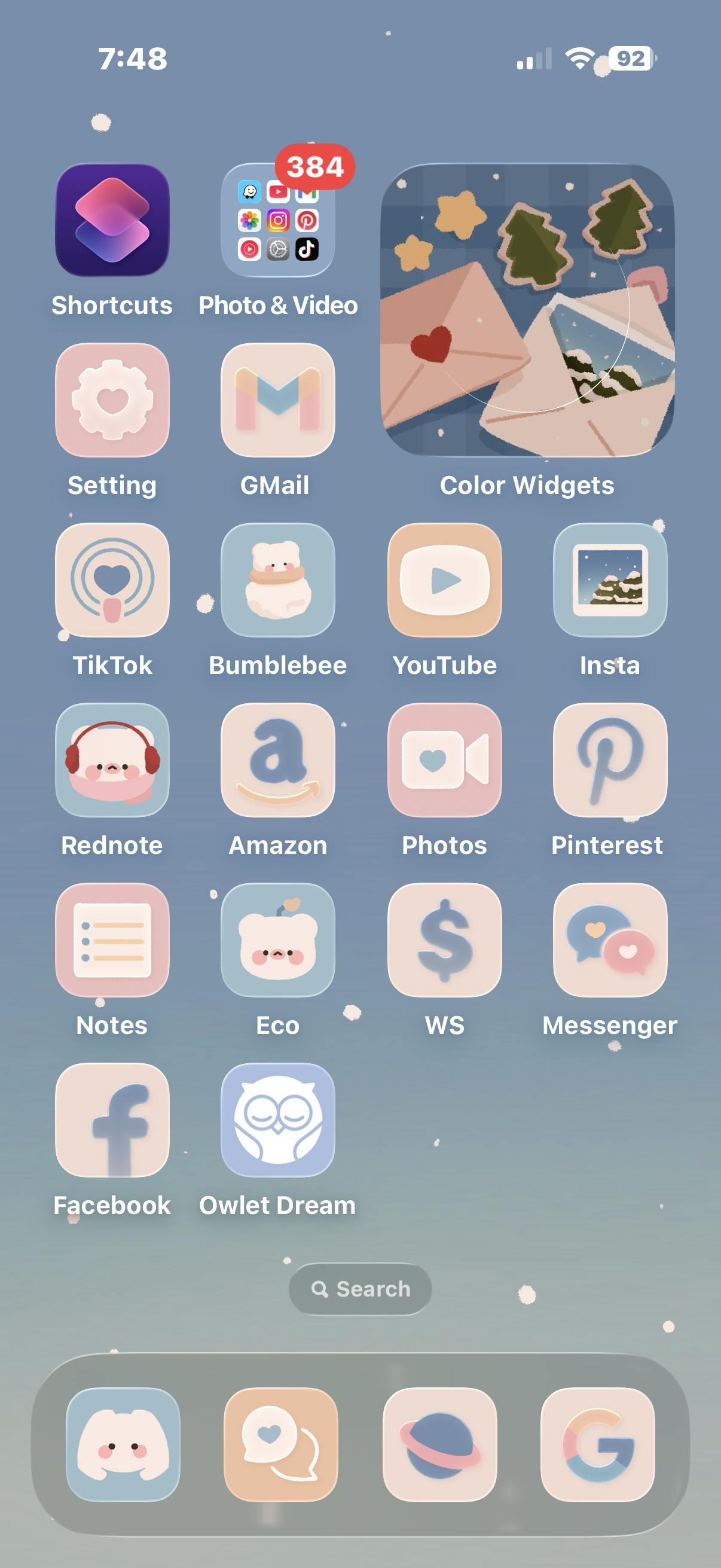
Task: Launch the Setting app
Action: (112, 400)
